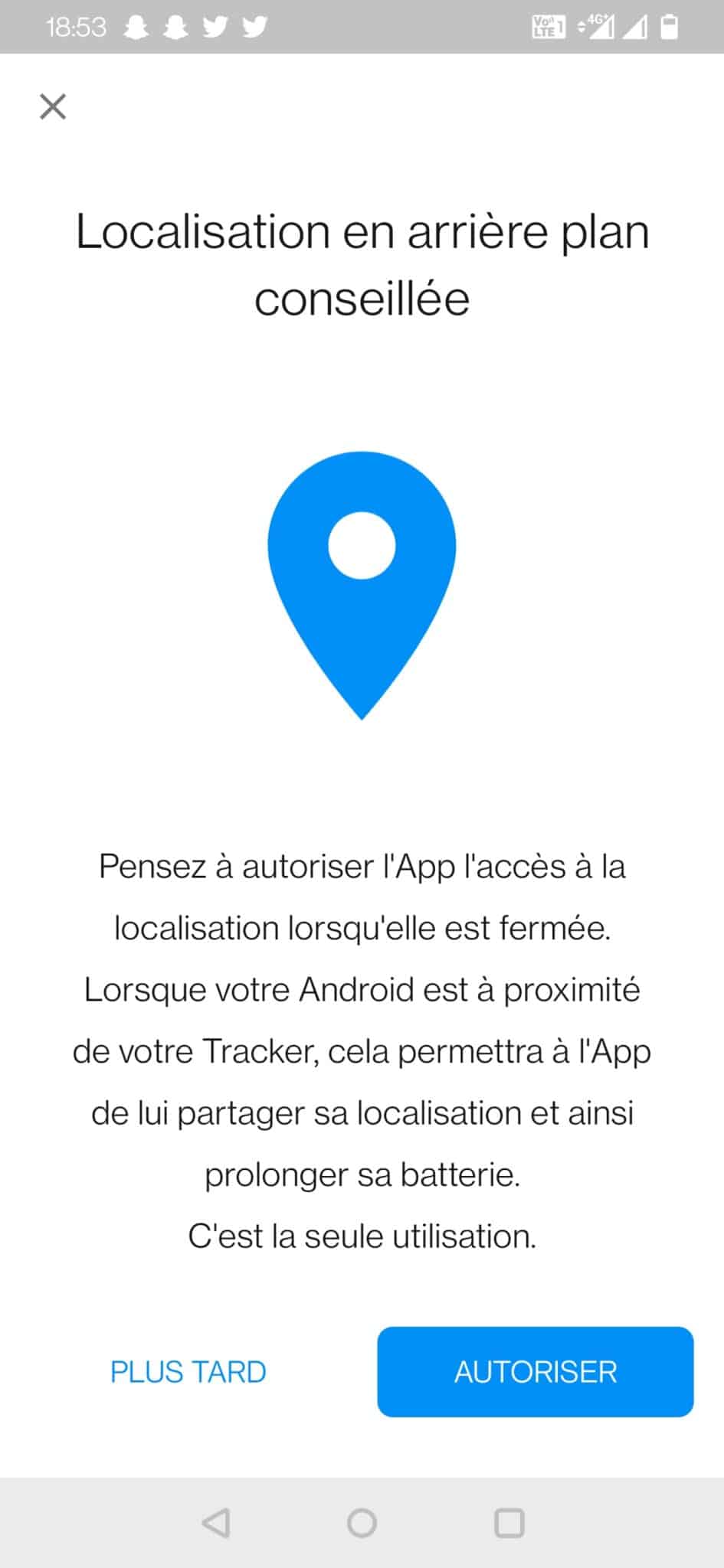
Task: Tap the AUTORISER button
Action: click(536, 1371)
